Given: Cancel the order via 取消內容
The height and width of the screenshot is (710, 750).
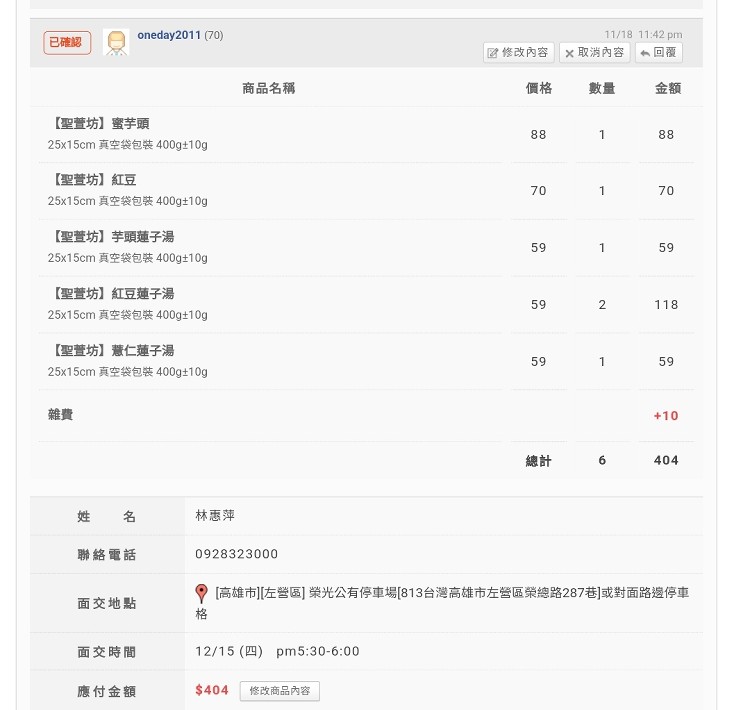Looking at the screenshot, I should pyautogui.click(x=595, y=52).
